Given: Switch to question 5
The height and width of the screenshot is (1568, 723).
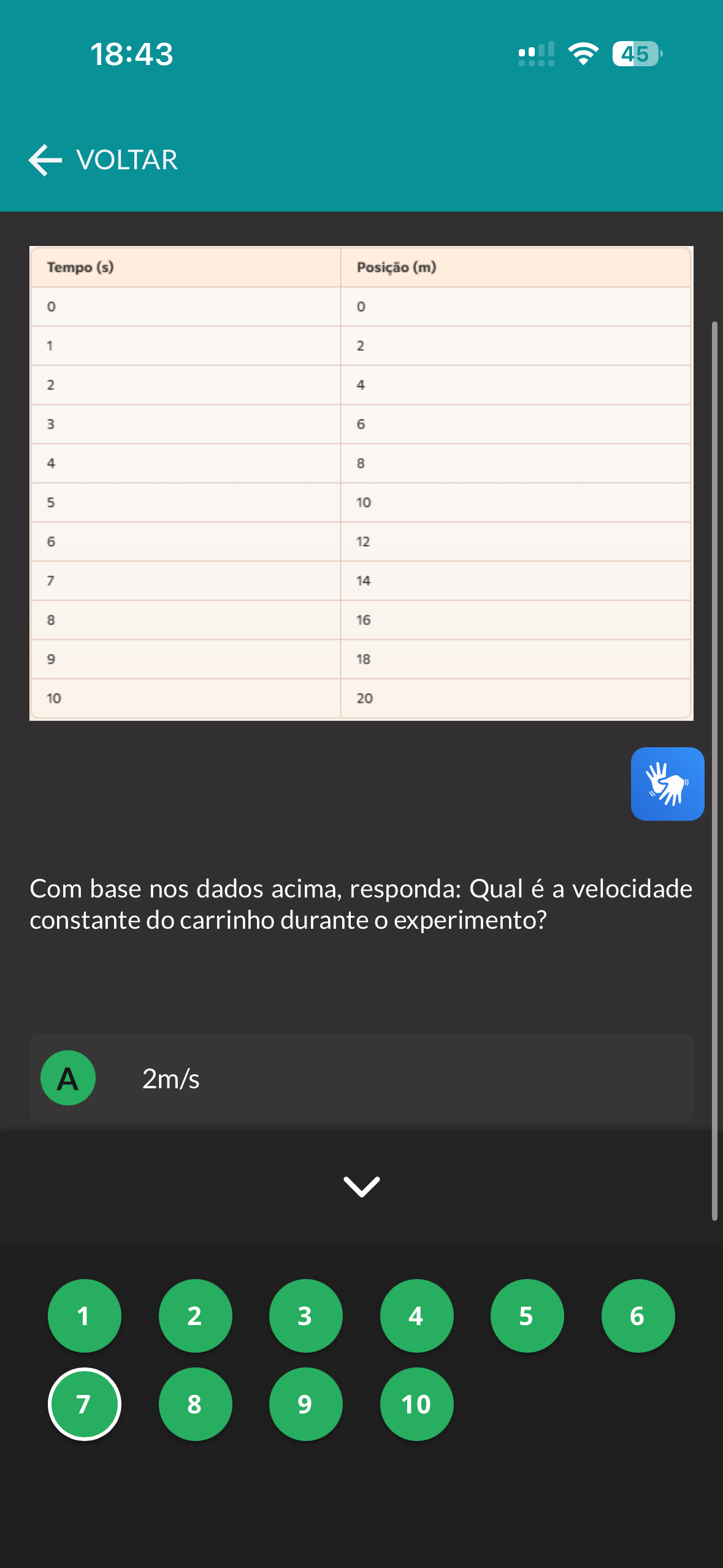Looking at the screenshot, I should (x=527, y=1316).
